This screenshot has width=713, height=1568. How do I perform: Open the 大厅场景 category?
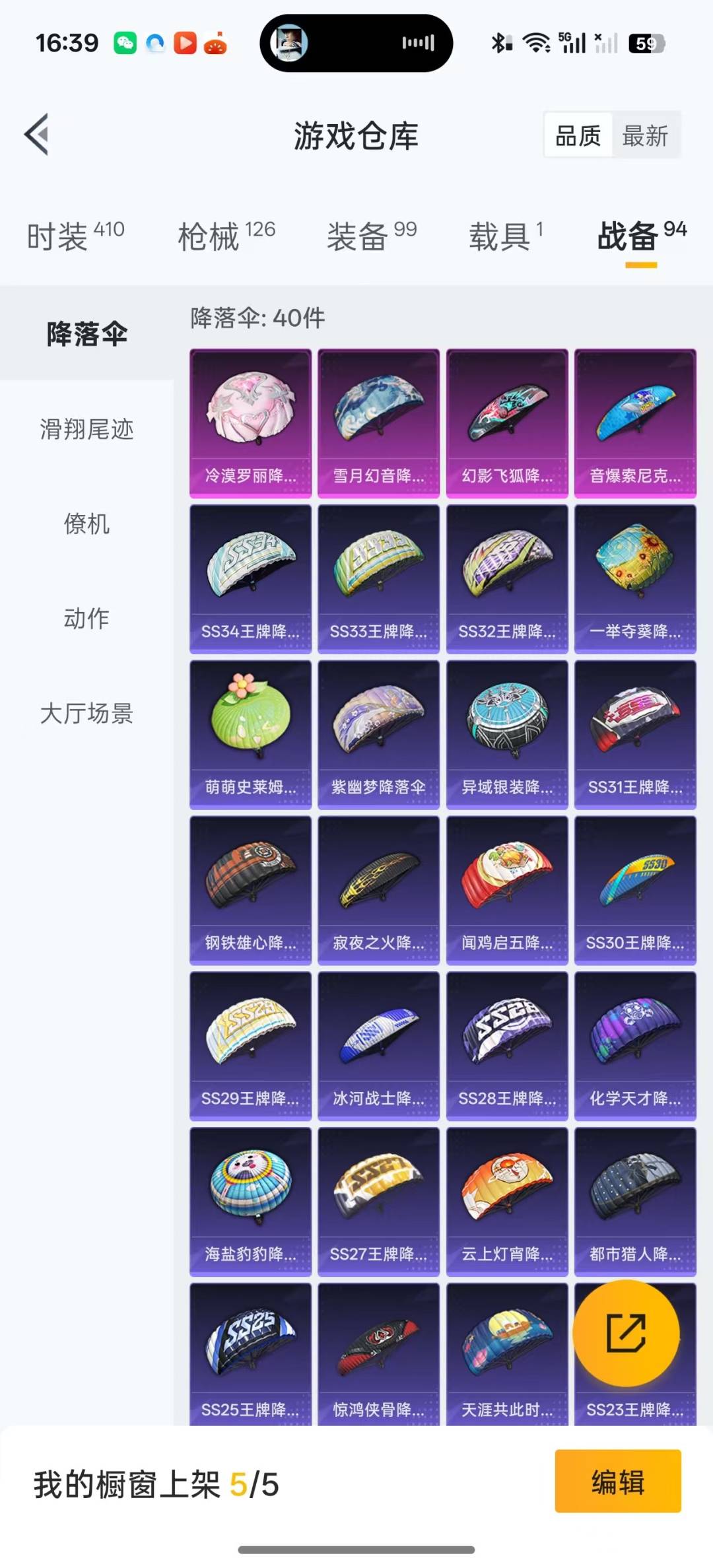point(86,714)
